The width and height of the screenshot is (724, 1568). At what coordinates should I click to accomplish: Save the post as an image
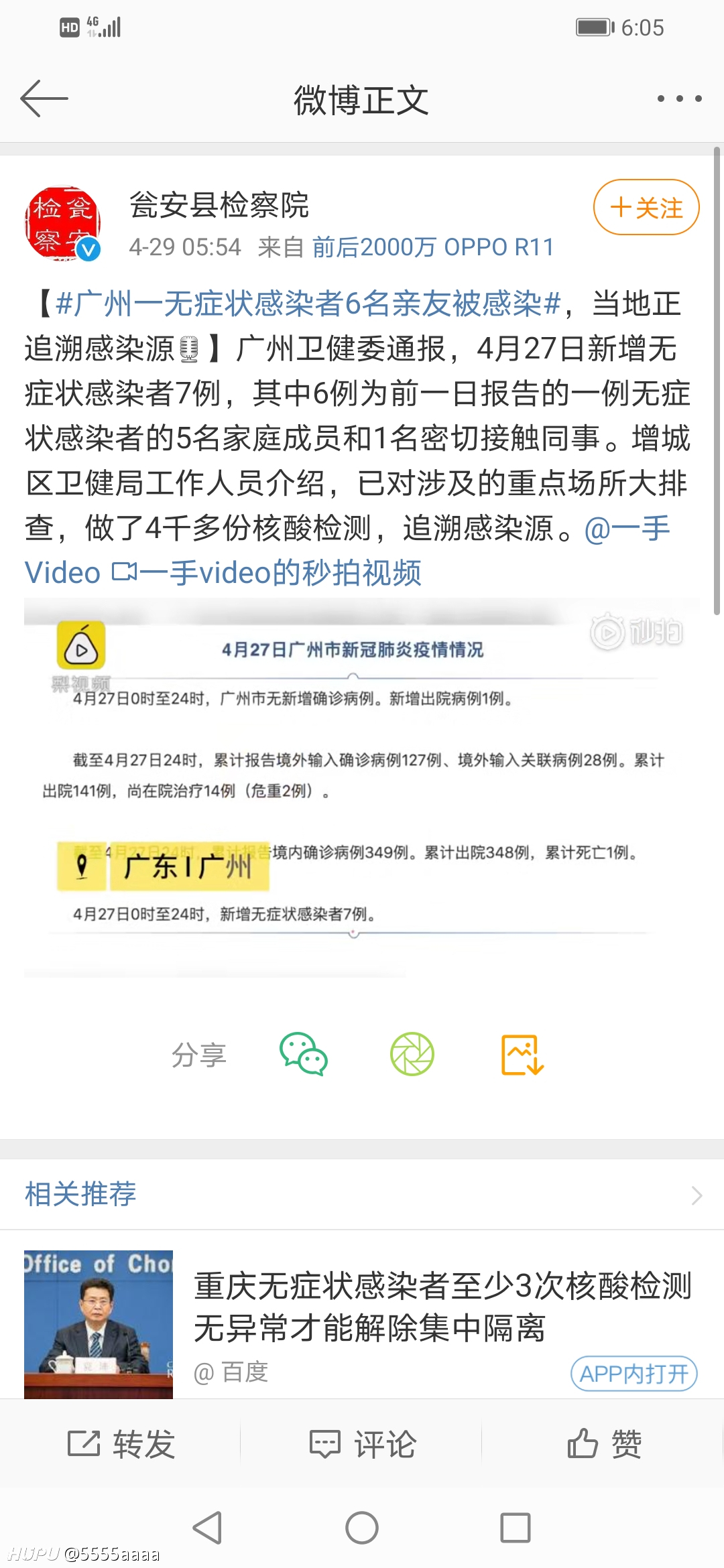click(522, 1055)
